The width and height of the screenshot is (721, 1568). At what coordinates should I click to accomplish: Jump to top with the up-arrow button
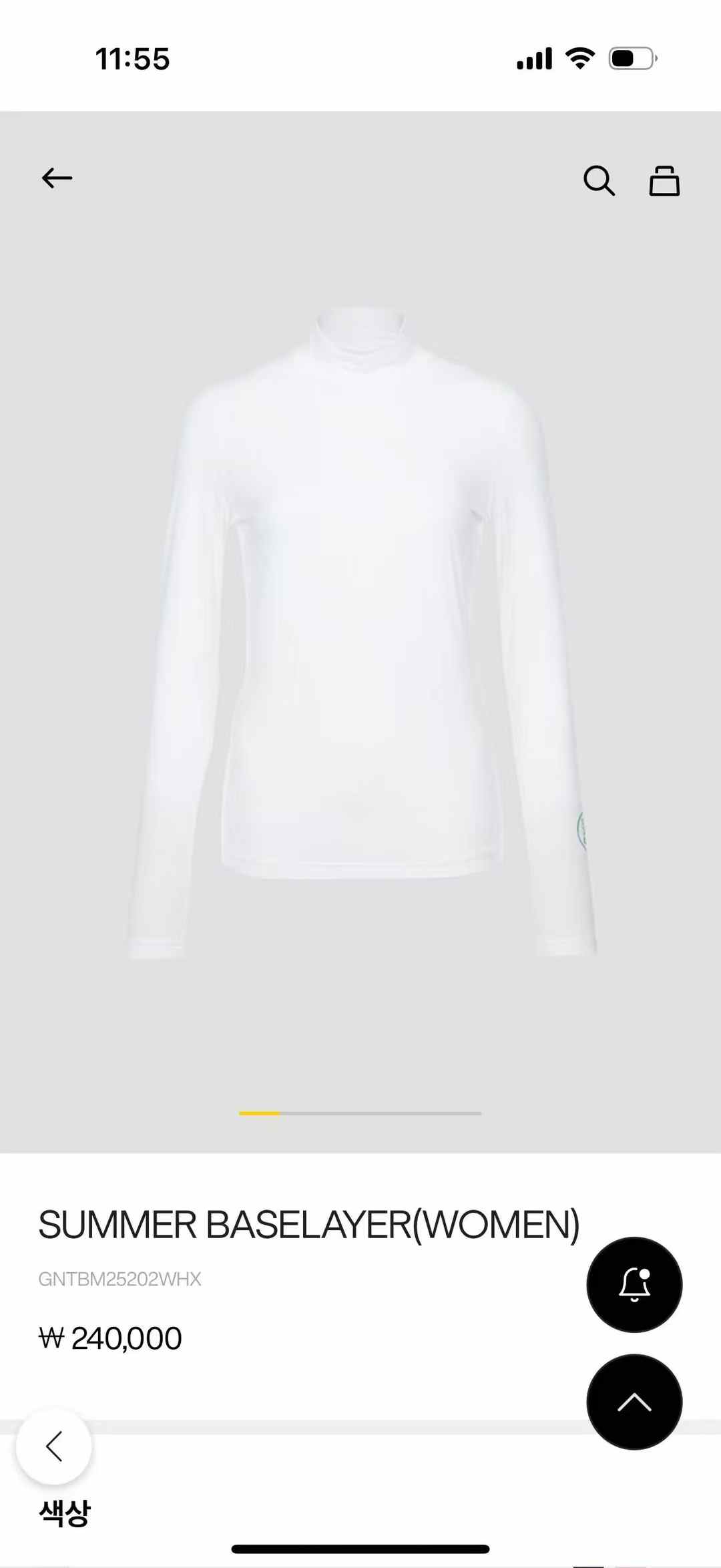pos(634,1402)
